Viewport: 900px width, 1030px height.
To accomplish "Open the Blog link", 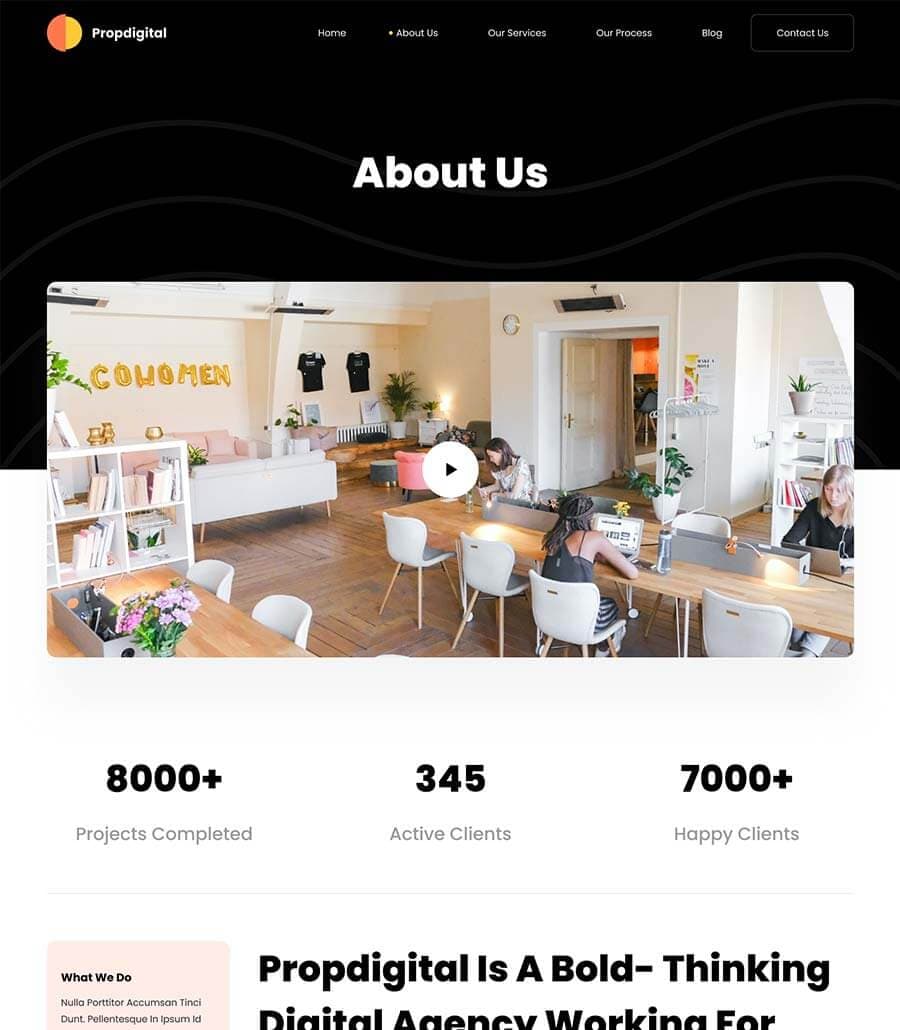I will tap(712, 33).
